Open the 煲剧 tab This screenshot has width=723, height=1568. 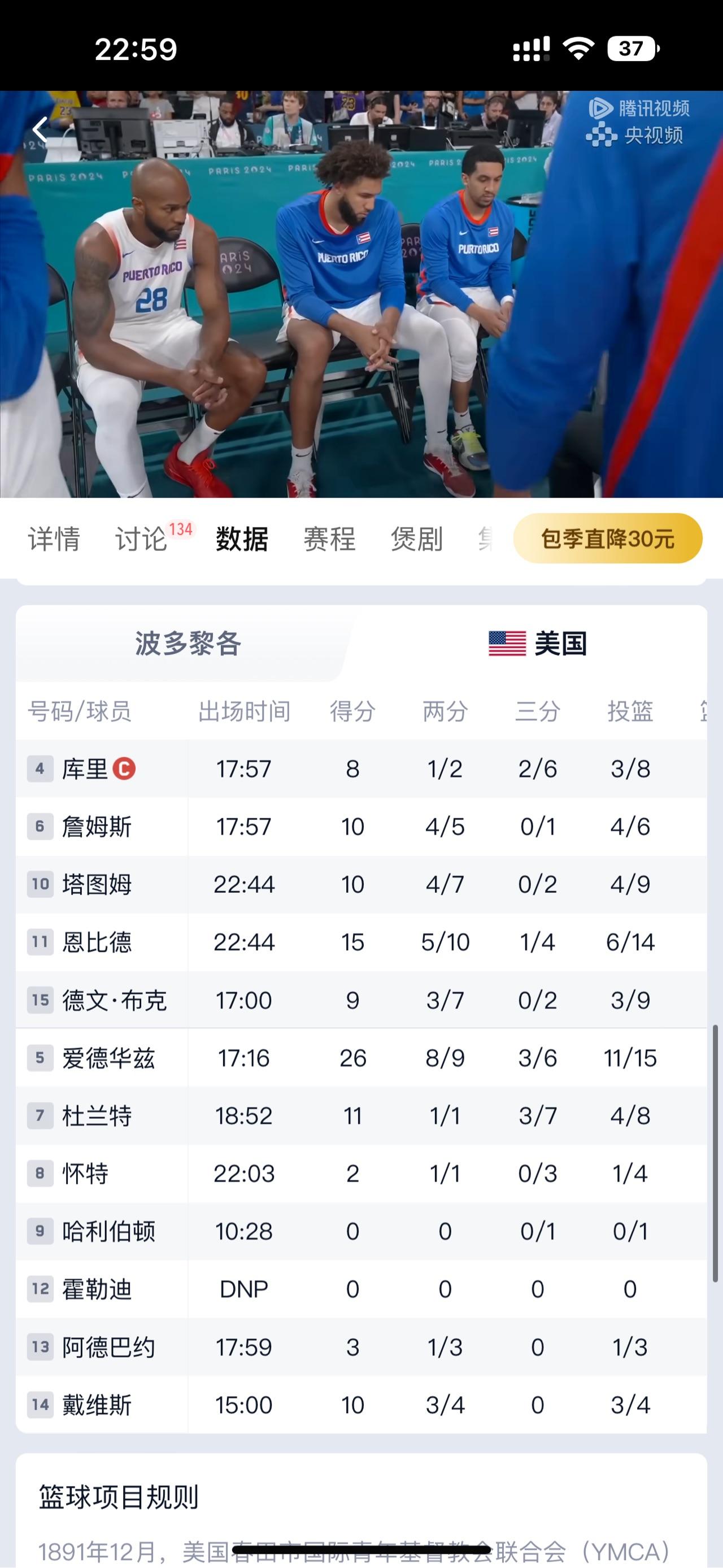(416, 539)
